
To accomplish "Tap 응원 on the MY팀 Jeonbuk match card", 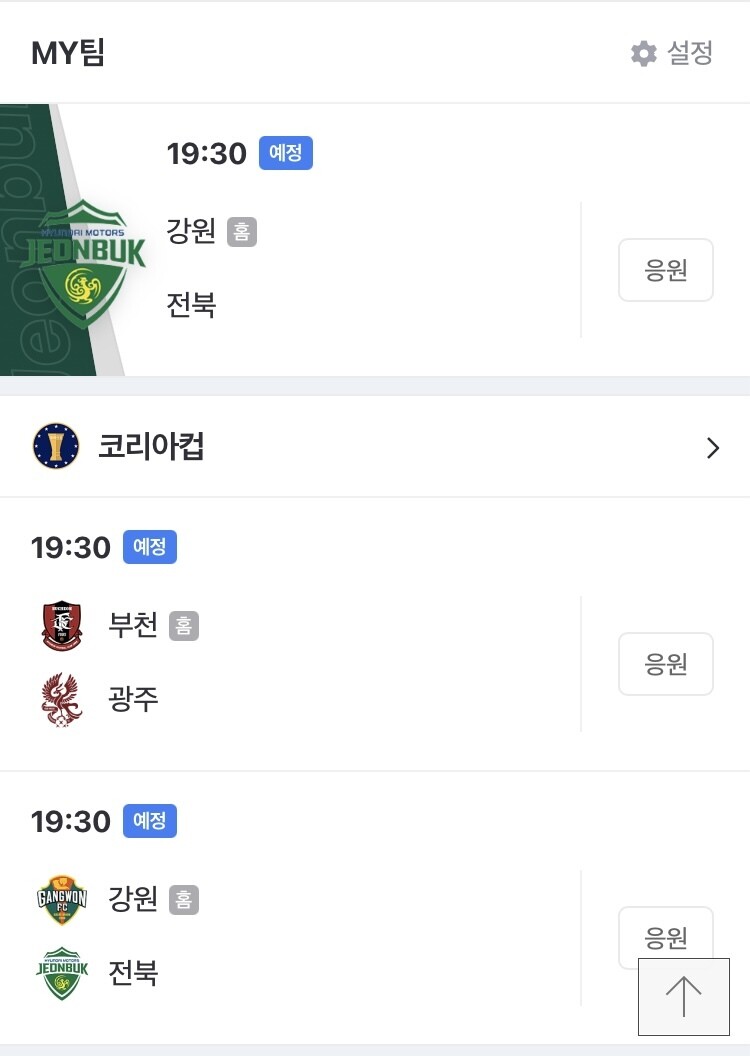I will click(x=665, y=270).
